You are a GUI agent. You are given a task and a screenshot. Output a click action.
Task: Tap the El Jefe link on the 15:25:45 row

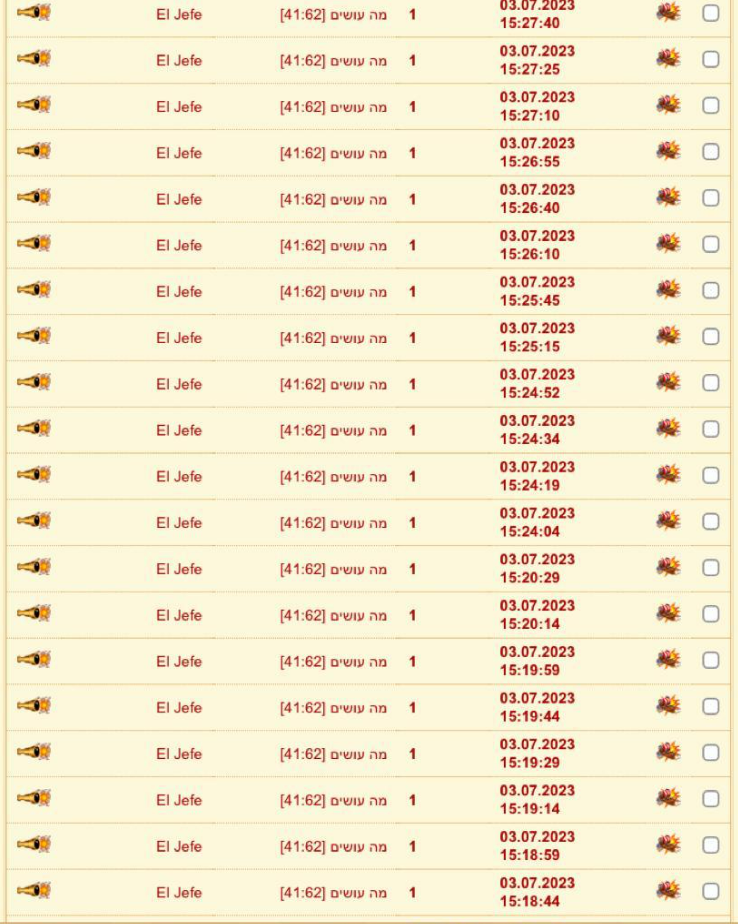pyautogui.click(x=179, y=292)
